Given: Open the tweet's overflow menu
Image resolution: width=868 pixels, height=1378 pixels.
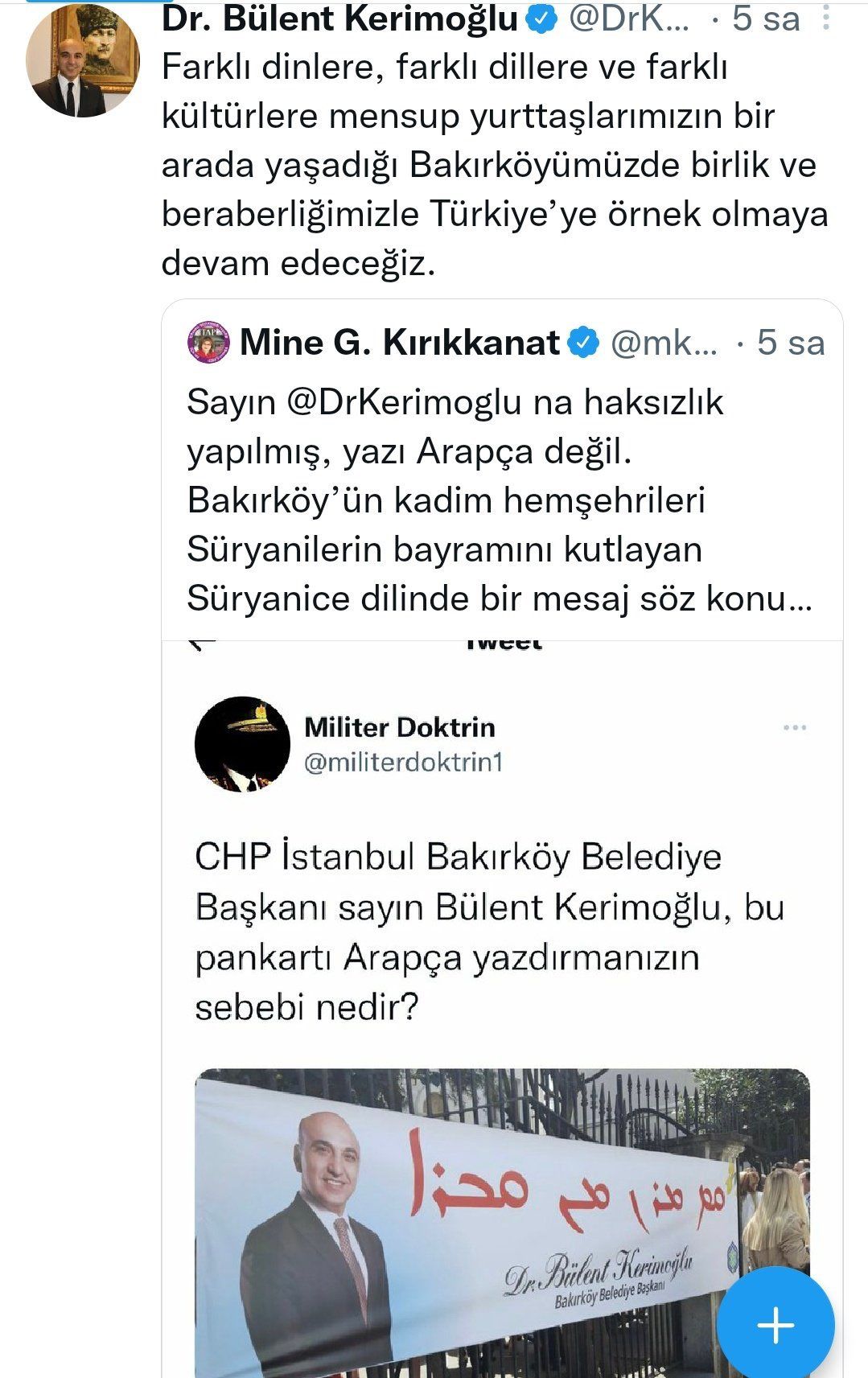Looking at the screenshot, I should 826,18.
